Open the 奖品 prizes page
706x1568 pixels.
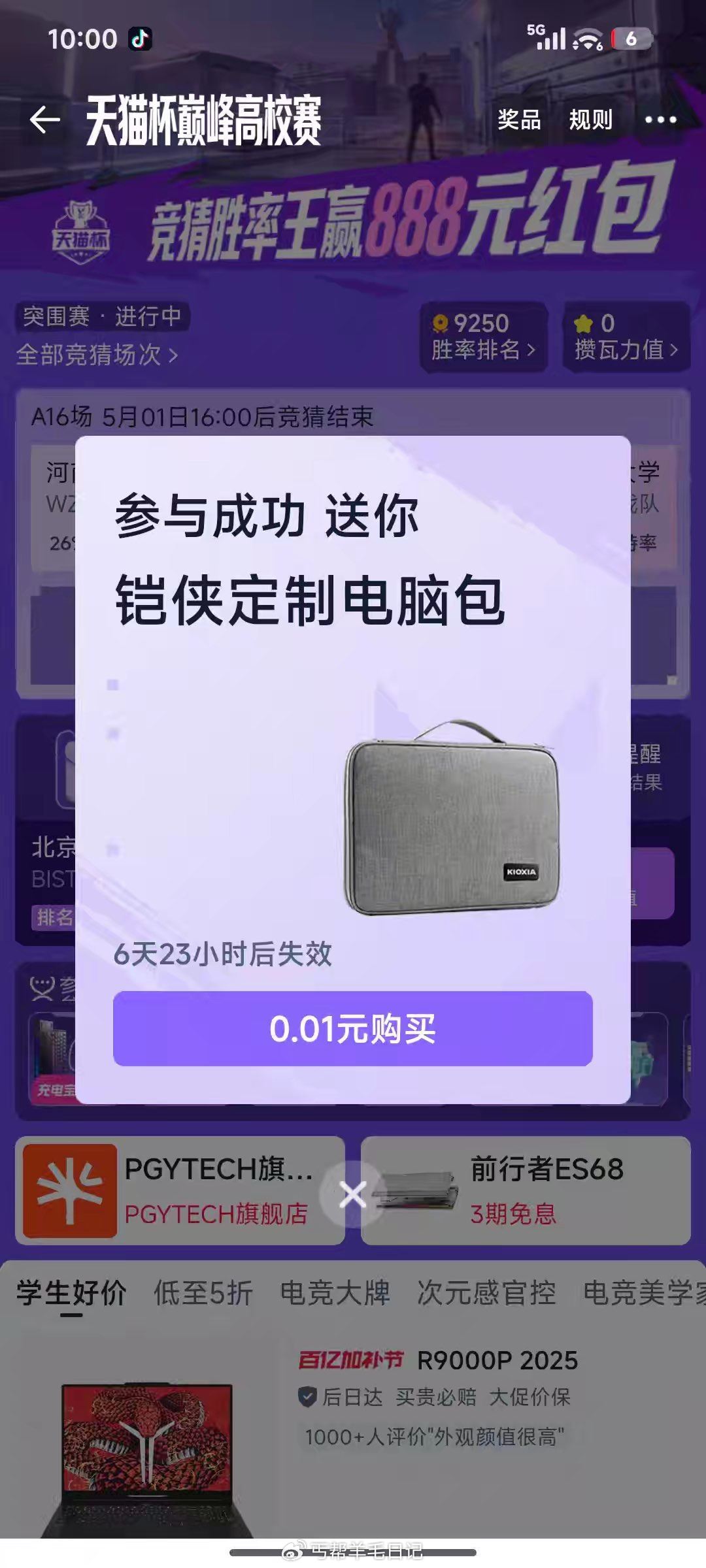coord(519,120)
